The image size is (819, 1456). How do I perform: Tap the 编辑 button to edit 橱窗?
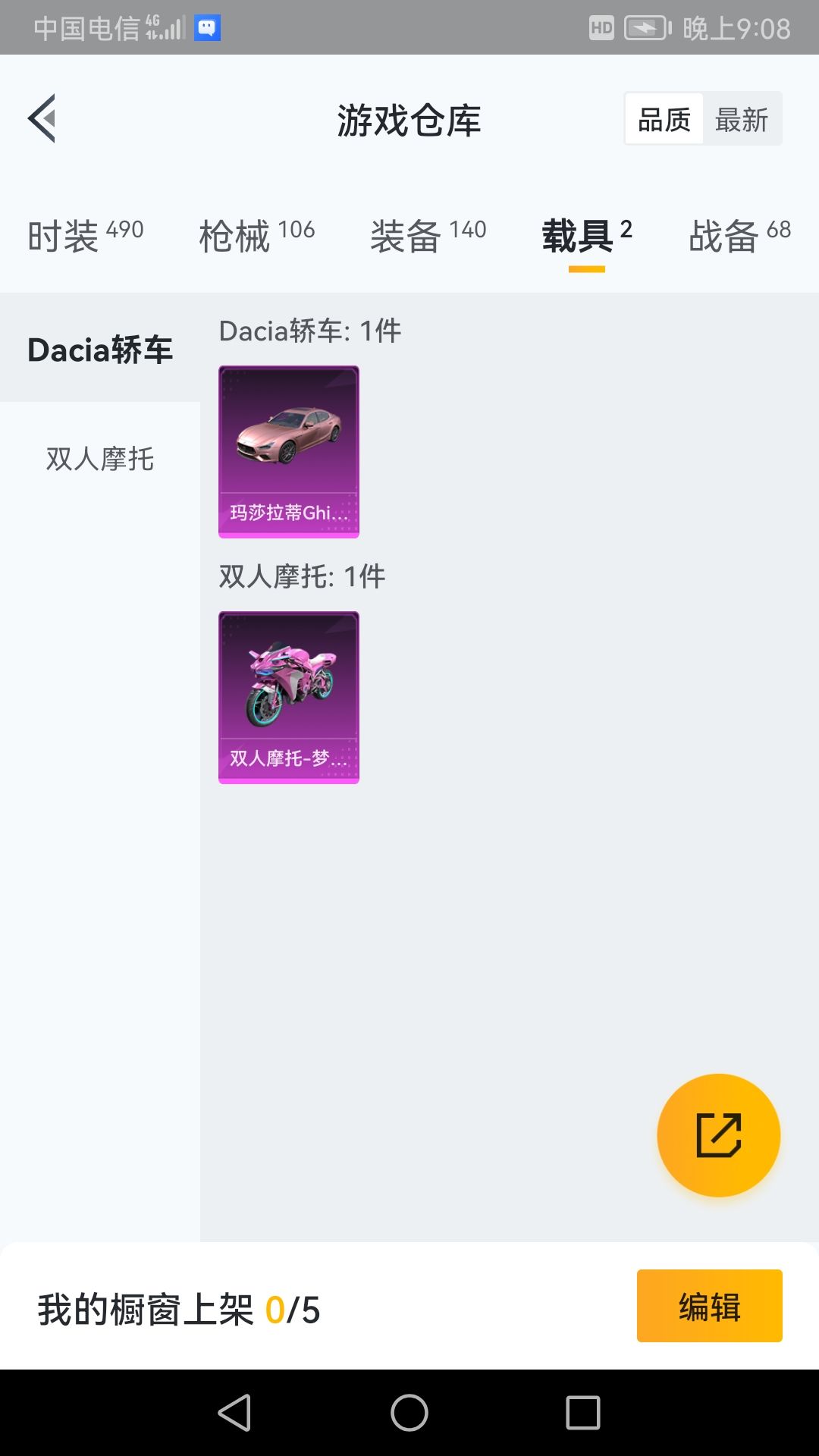click(x=709, y=1306)
